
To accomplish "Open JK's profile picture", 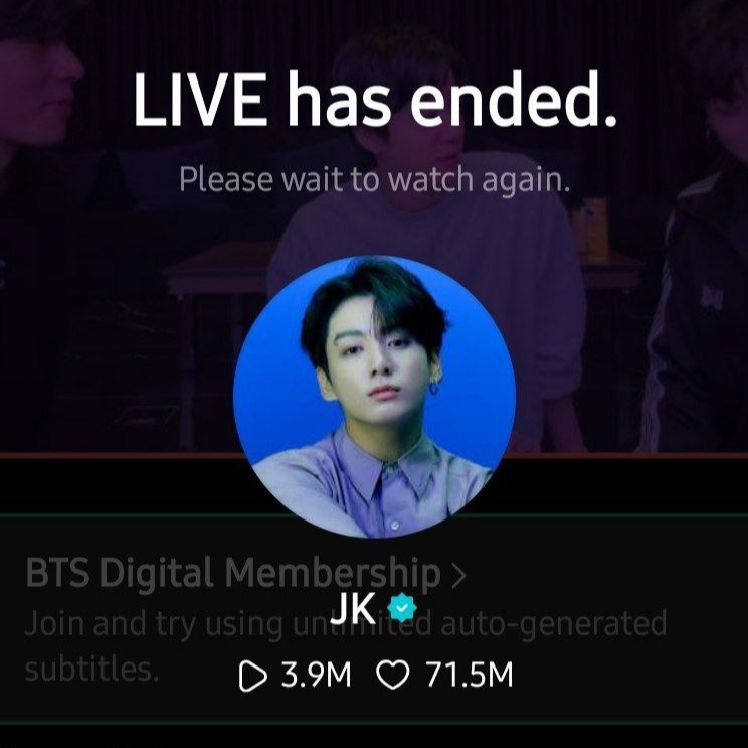I will pyautogui.click(x=374, y=397).
